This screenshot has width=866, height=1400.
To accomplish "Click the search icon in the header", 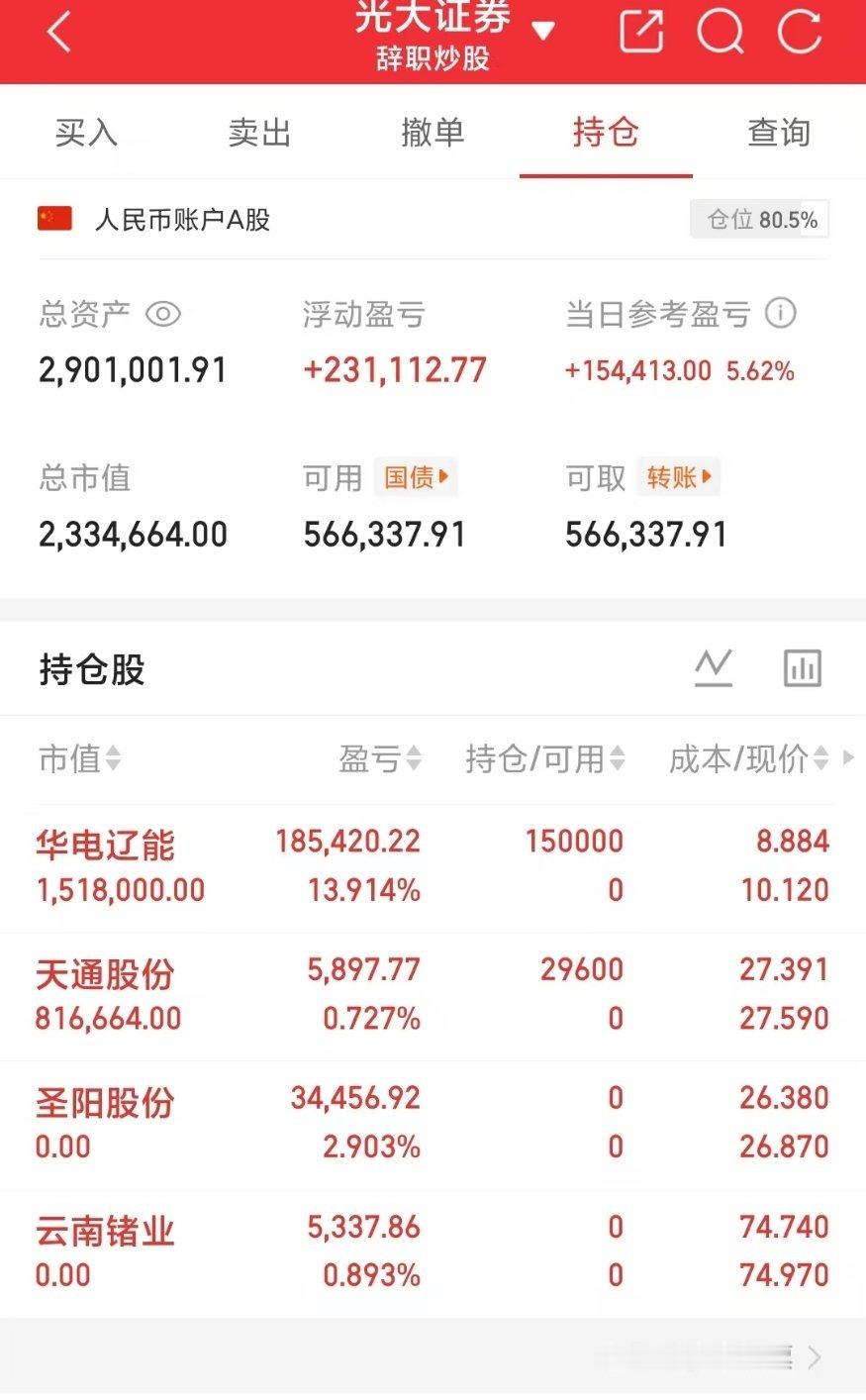I will point(722,33).
